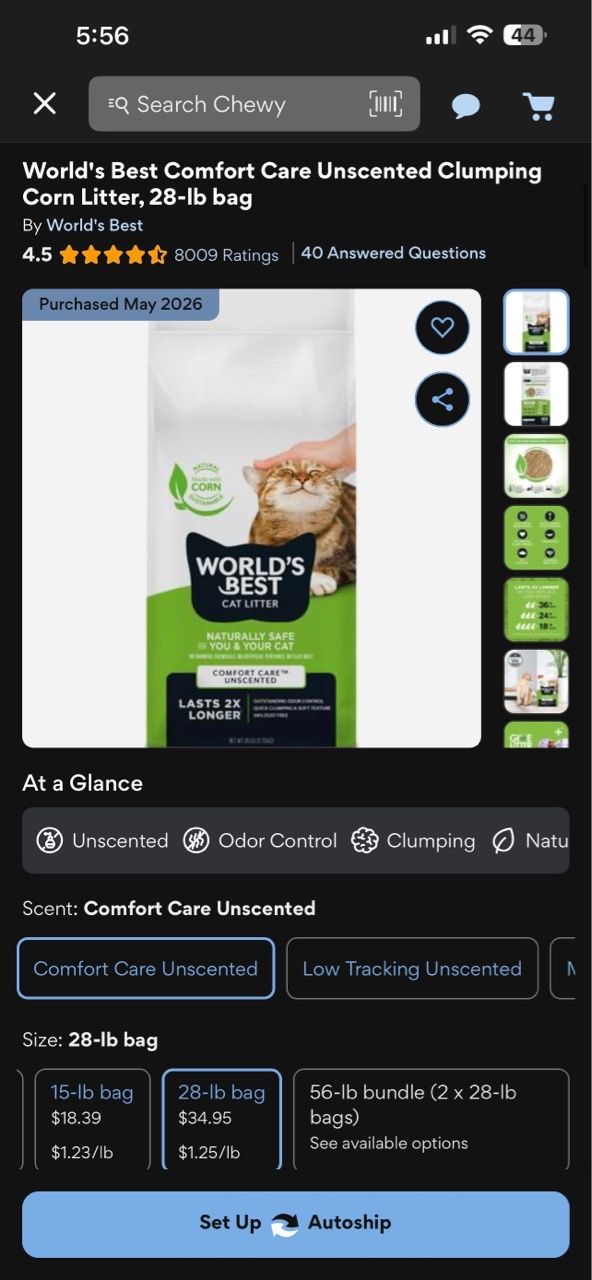Close the product page with the X
The width and height of the screenshot is (592, 1280).
45,104
